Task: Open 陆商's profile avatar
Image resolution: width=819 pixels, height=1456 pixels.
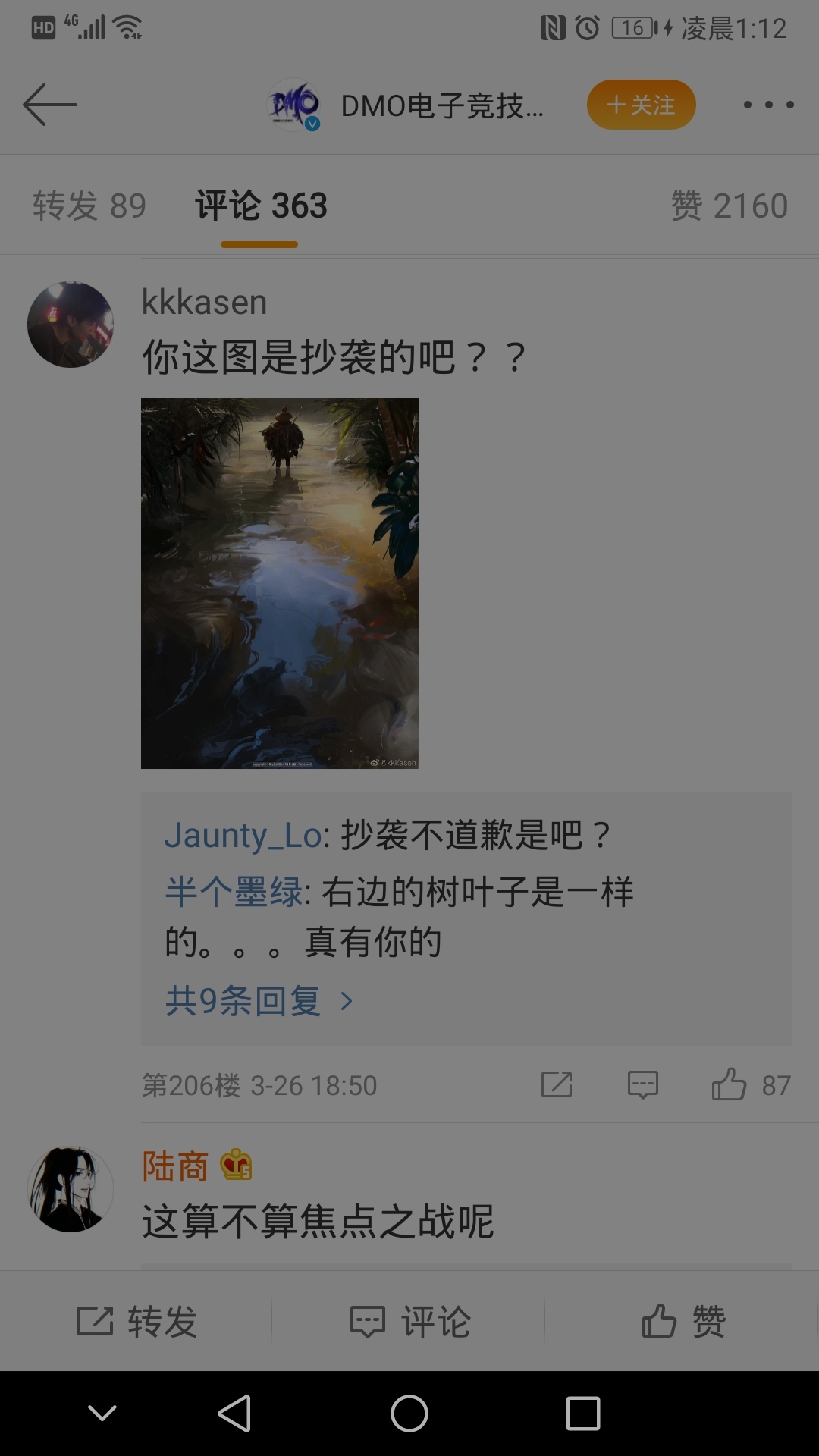Action: click(x=71, y=1189)
